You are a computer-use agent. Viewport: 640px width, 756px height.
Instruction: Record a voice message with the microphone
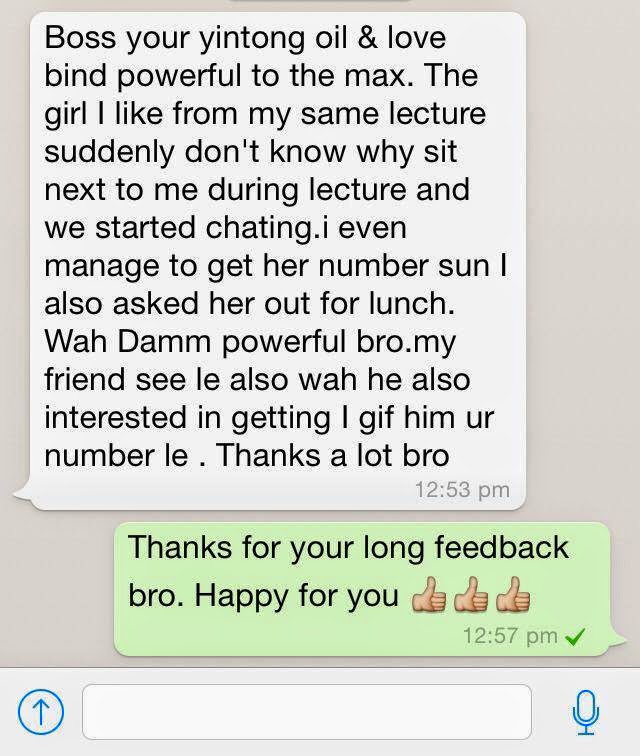tap(585, 712)
